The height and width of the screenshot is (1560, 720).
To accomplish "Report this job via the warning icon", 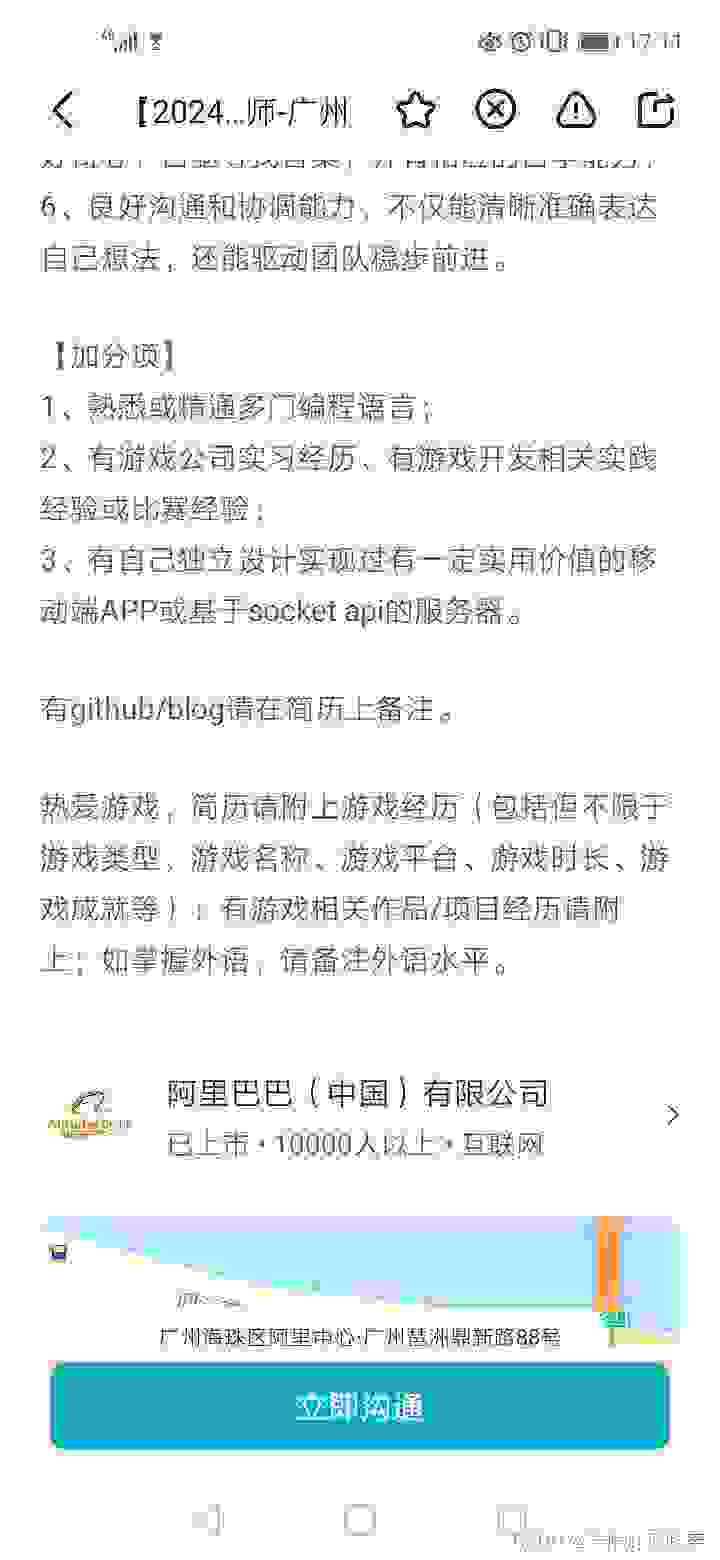I will pyautogui.click(x=575, y=110).
